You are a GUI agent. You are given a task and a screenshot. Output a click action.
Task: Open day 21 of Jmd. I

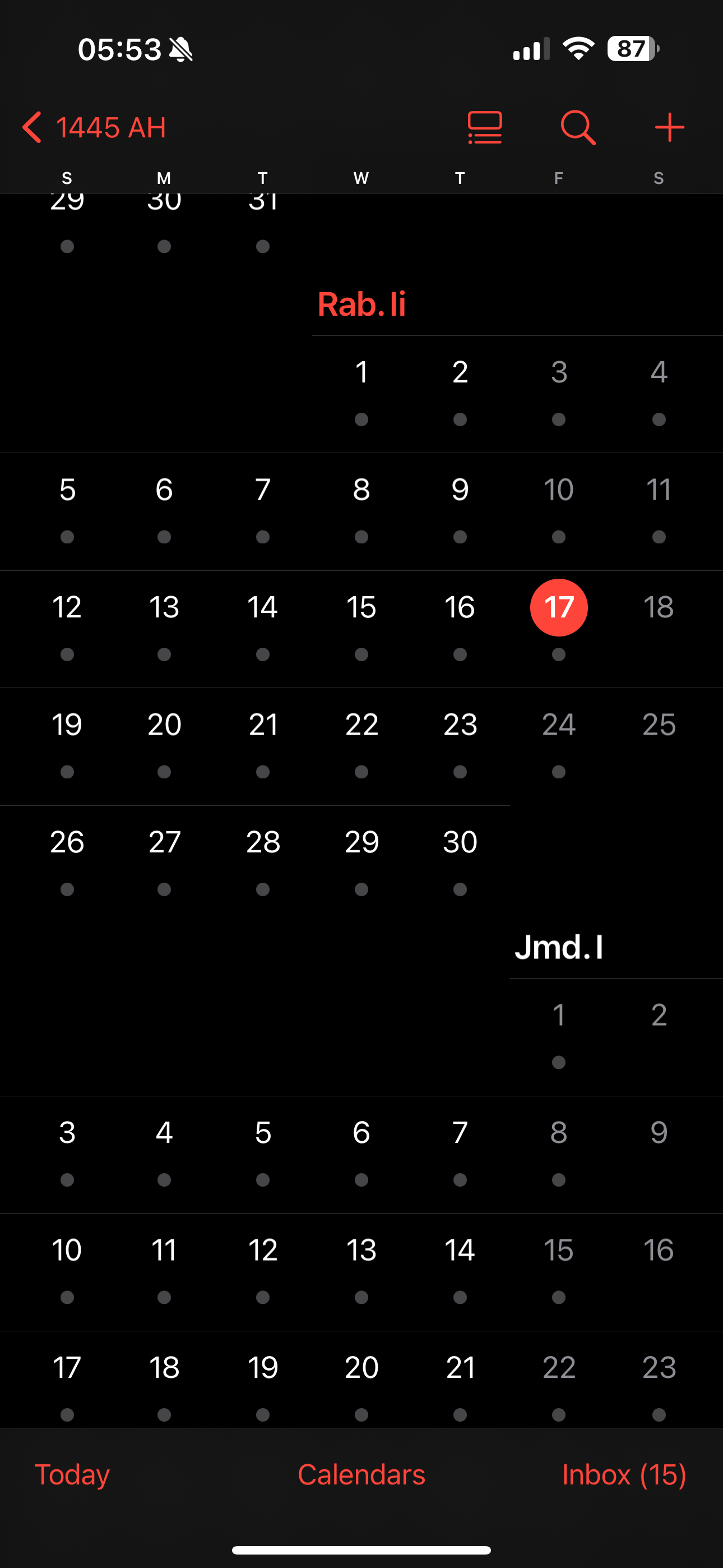460,1368
